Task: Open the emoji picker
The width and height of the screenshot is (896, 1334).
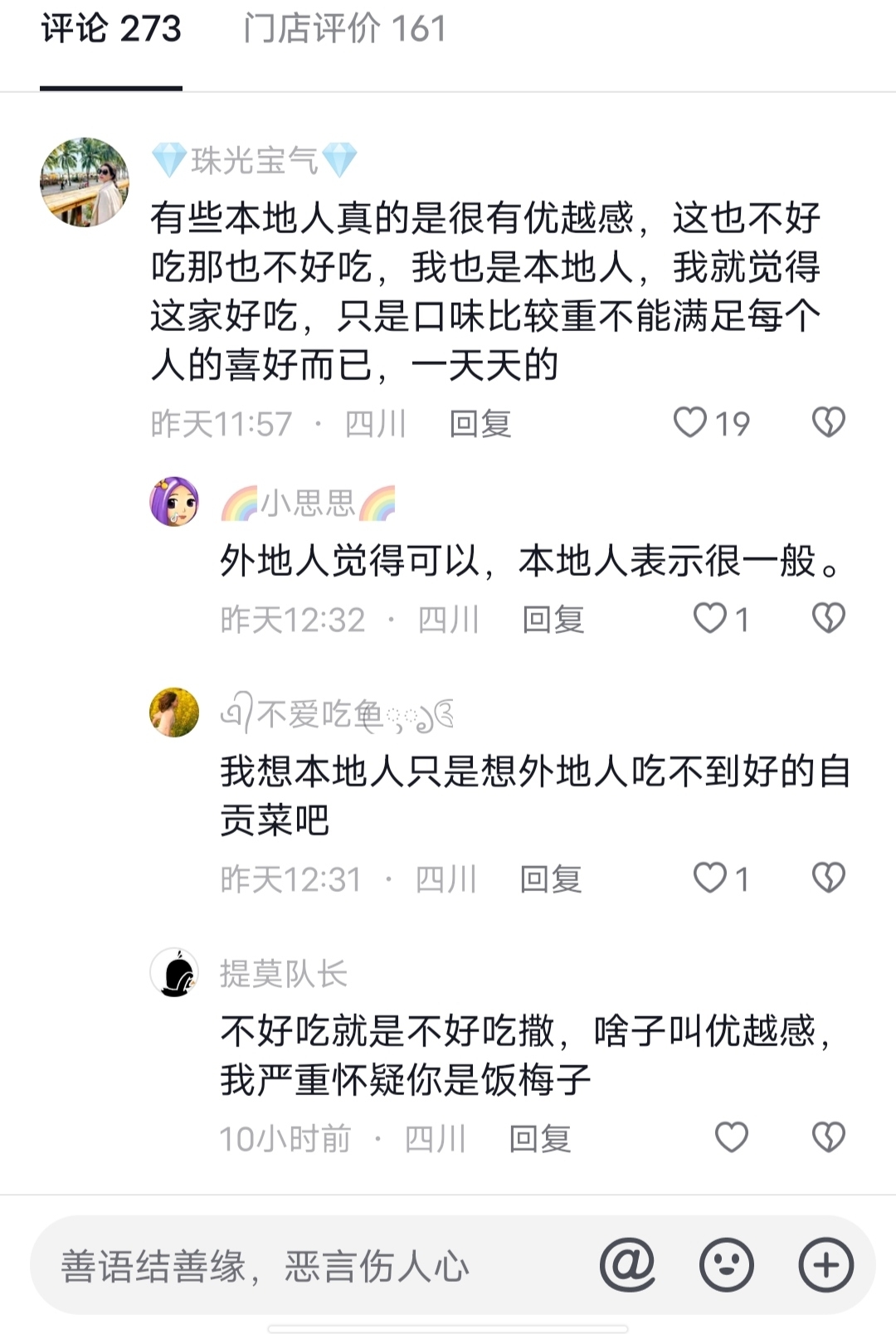Action: (727, 1265)
